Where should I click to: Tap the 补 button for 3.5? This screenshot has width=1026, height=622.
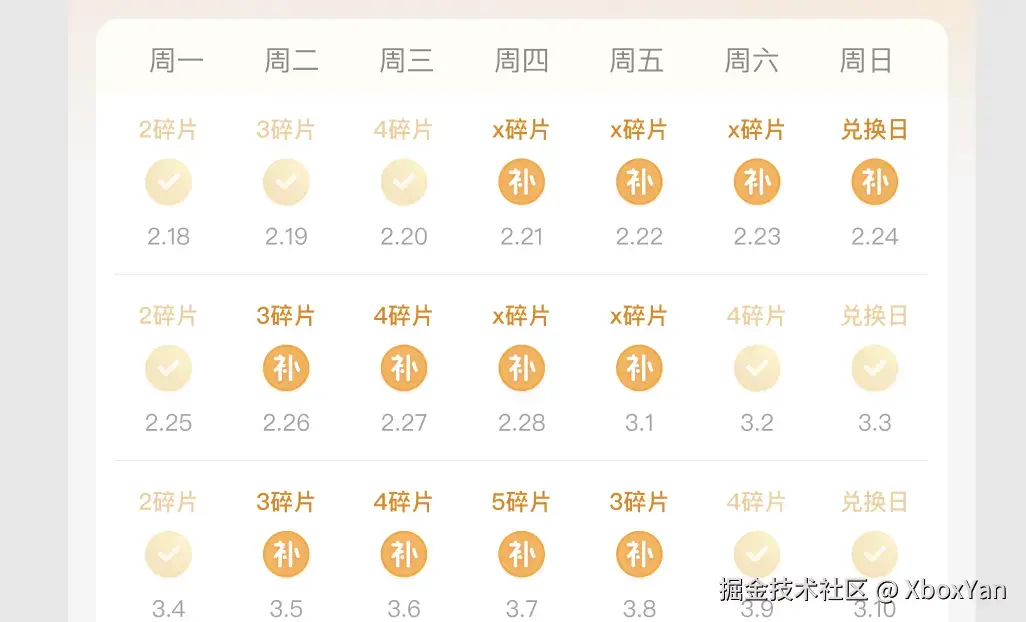(286, 555)
